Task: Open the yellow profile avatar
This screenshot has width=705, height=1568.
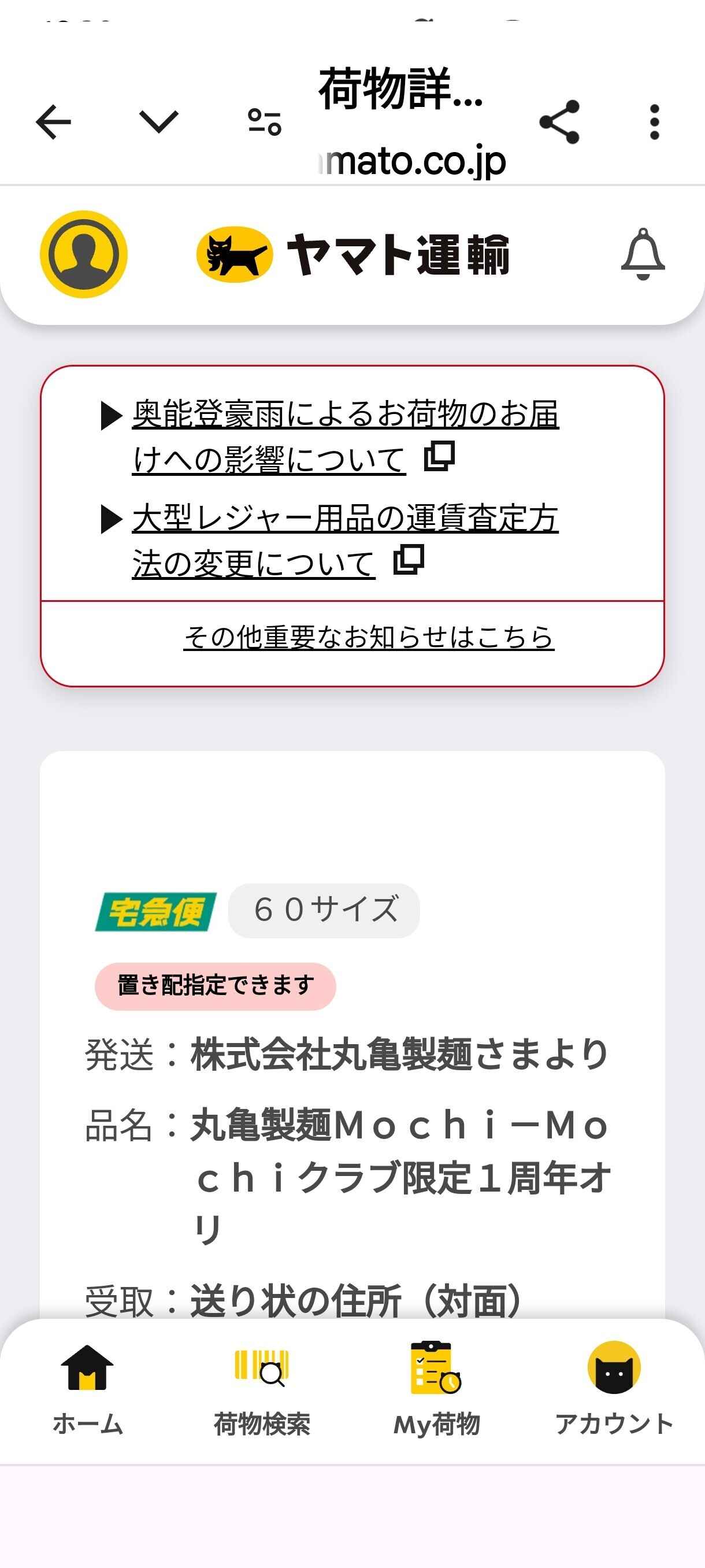Action: tap(84, 254)
